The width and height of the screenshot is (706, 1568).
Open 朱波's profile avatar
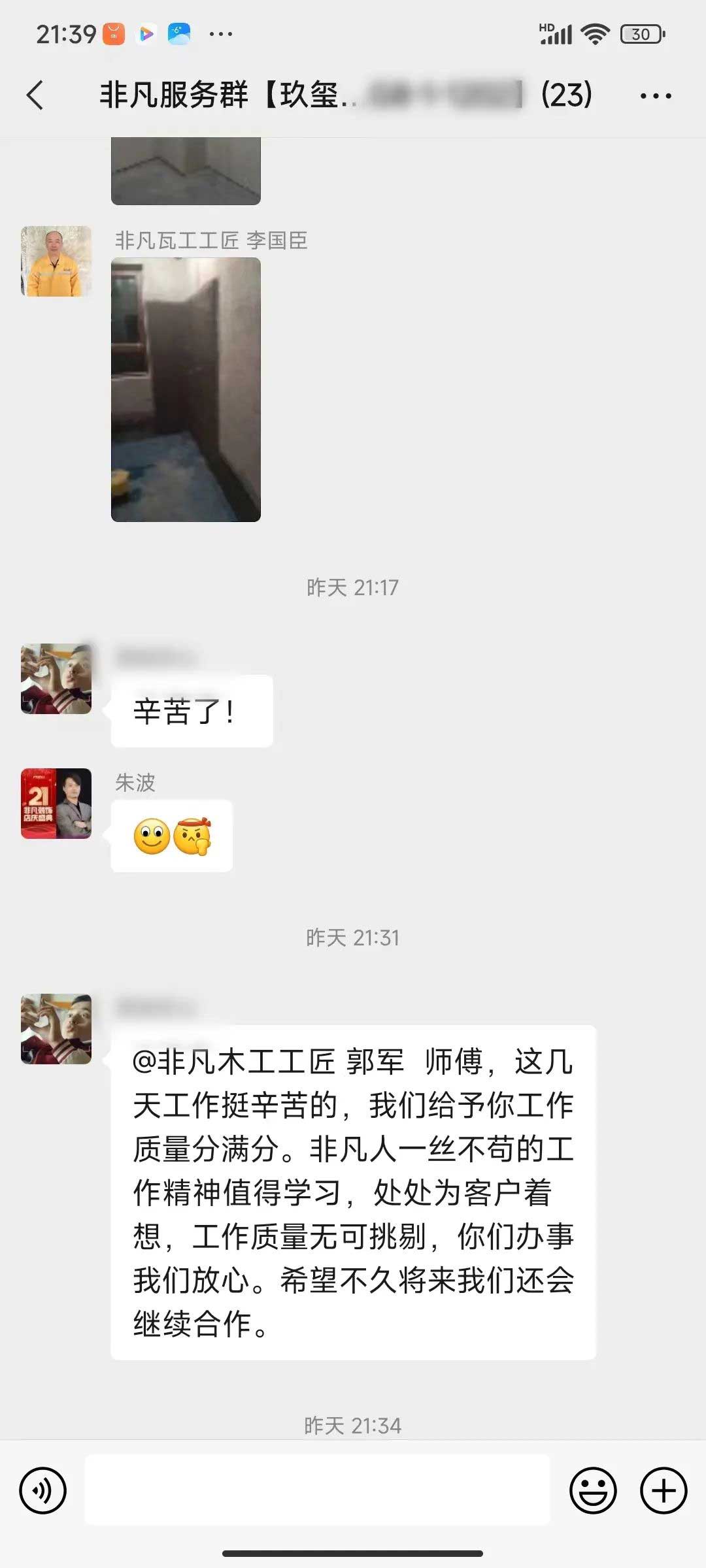(x=56, y=804)
